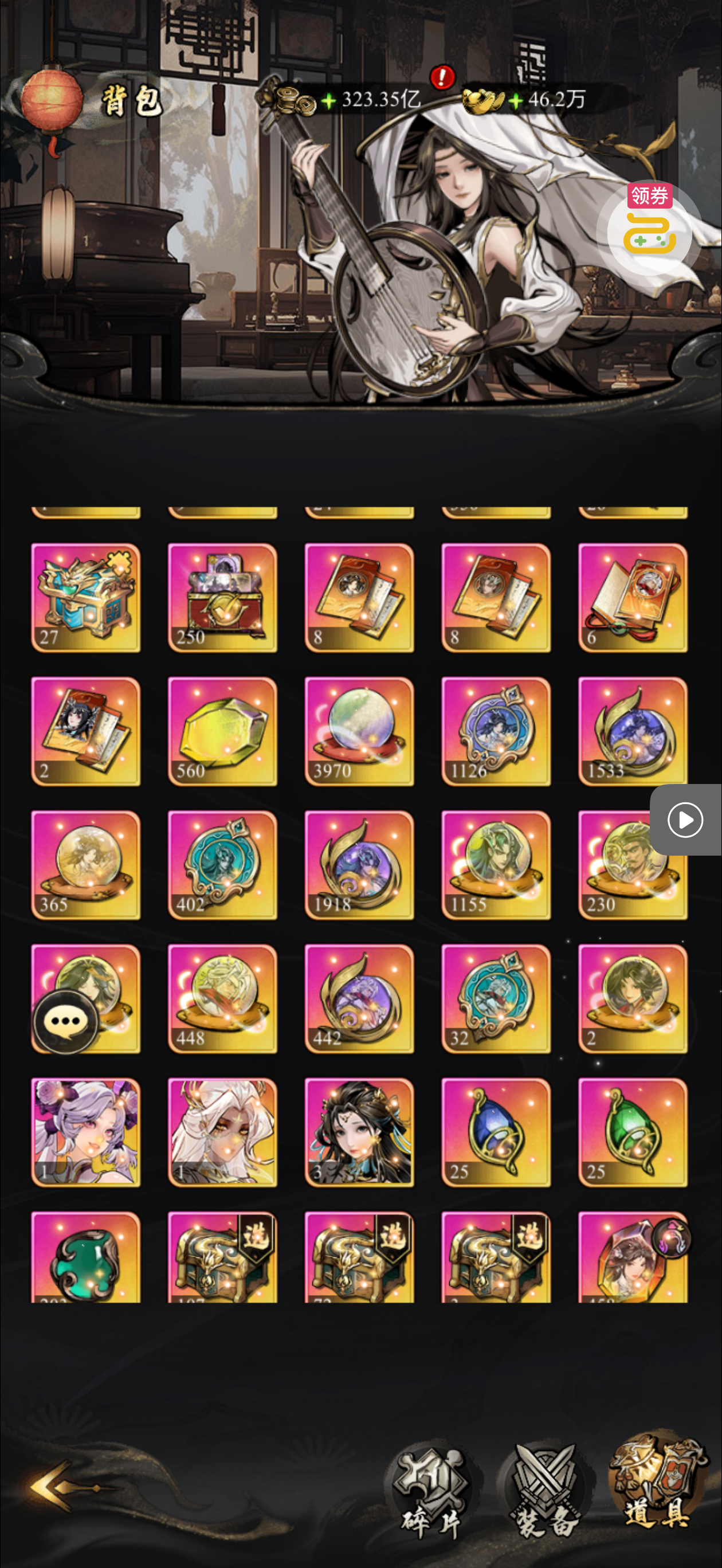
Task: Add more copper coins via plus
Action: [x=329, y=100]
